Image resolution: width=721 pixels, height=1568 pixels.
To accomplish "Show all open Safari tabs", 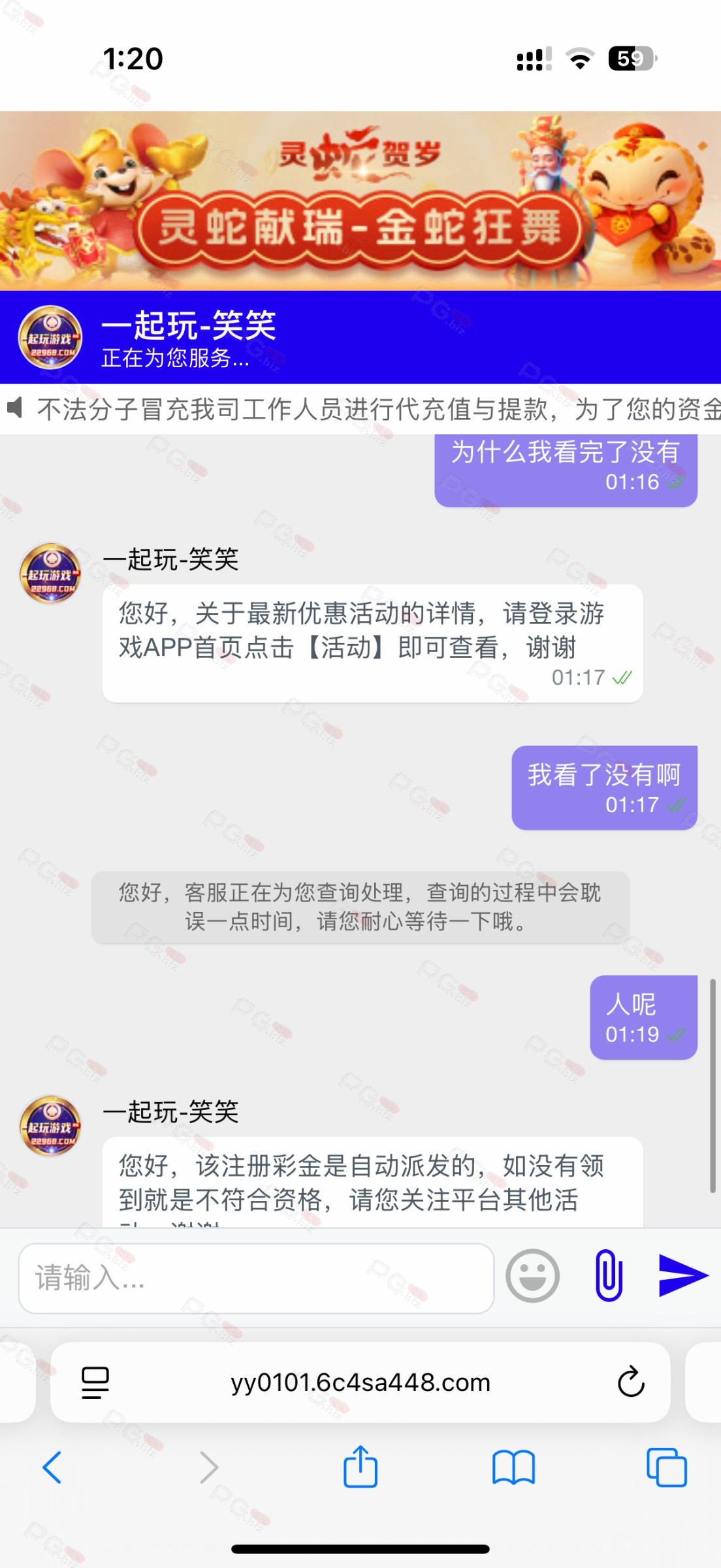I will (666, 1467).
